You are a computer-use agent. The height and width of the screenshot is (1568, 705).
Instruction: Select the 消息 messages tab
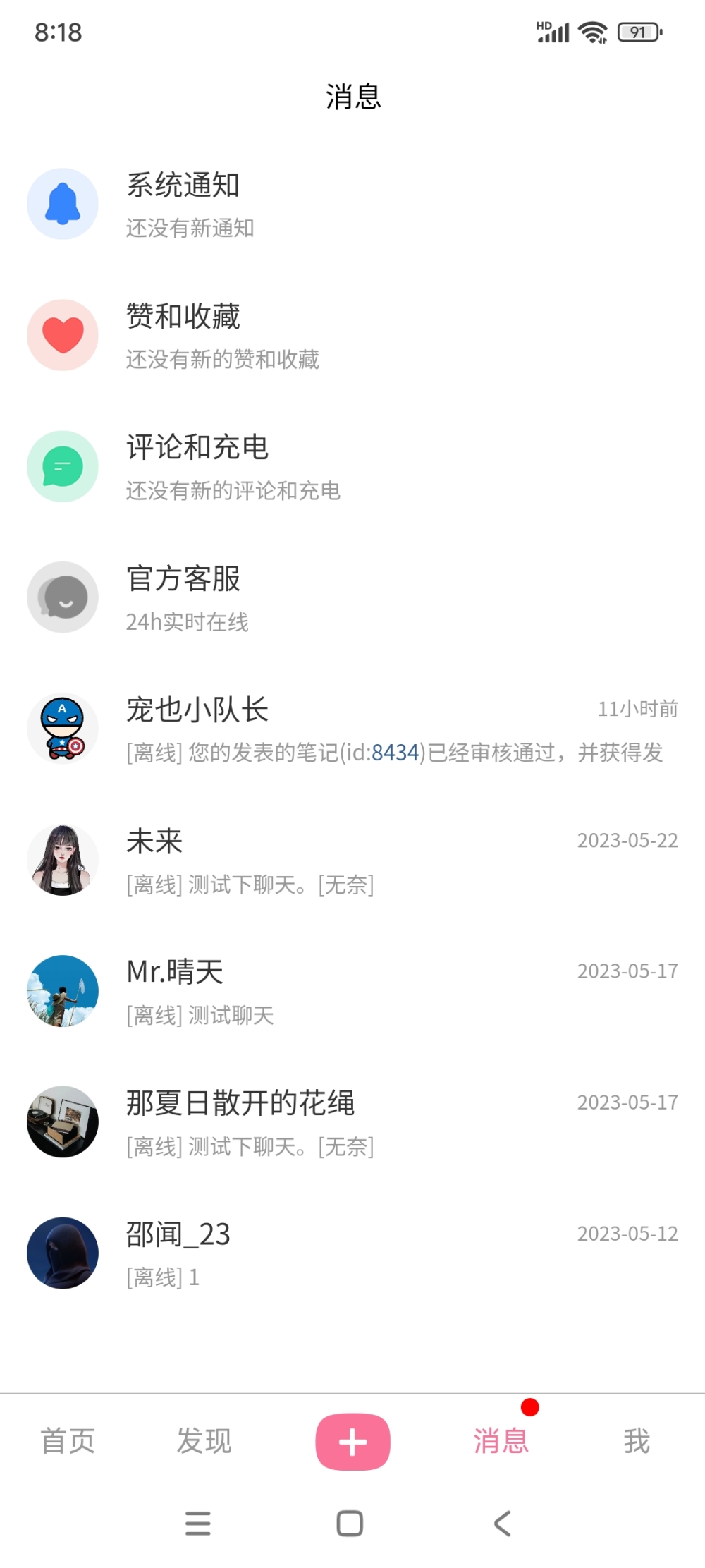click(501, 1441)
